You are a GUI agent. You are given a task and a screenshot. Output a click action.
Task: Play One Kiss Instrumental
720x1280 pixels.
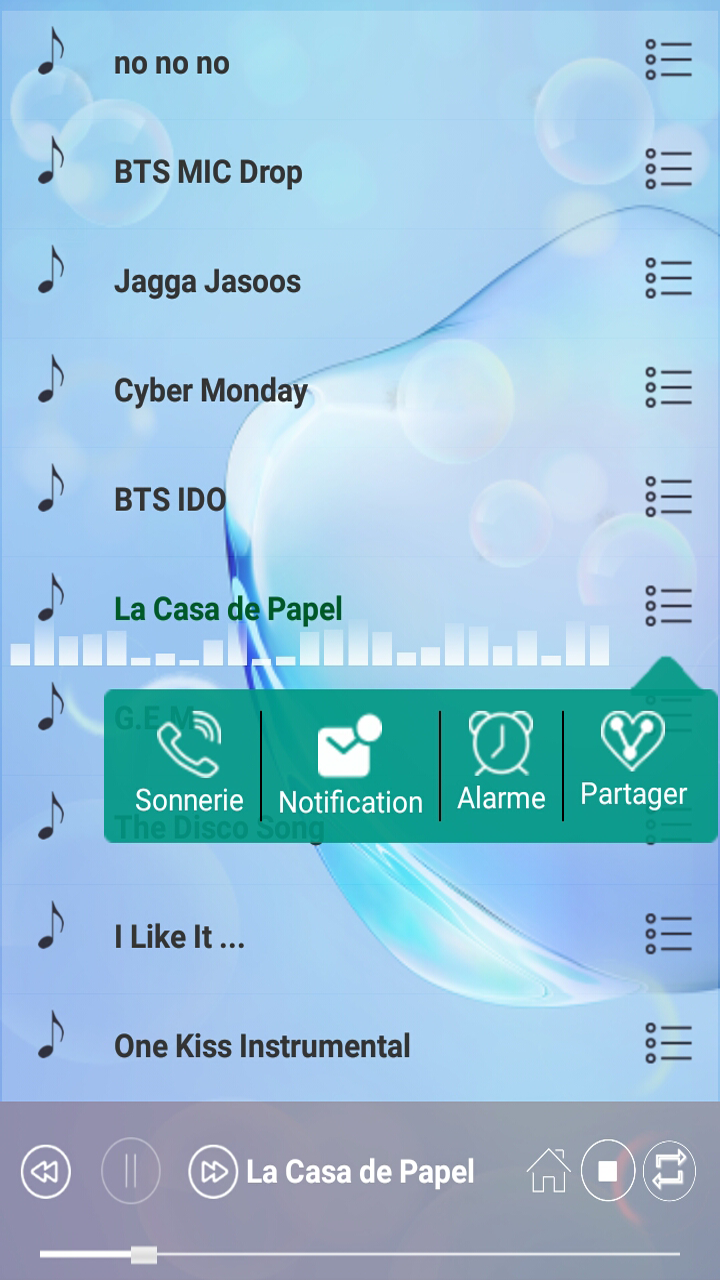[262, 1046]
